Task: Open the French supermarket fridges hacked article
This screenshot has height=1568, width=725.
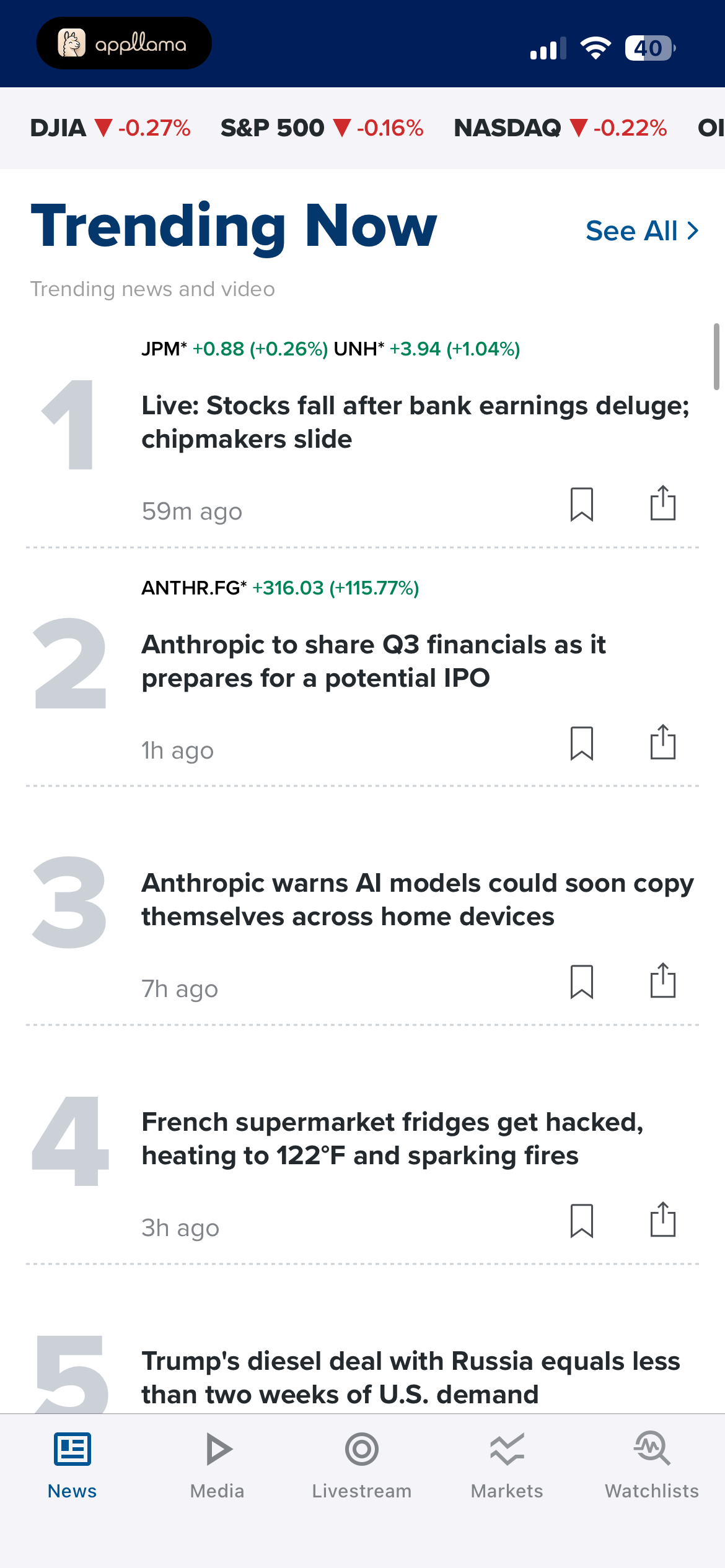Action: click(x=393, y=1139)
